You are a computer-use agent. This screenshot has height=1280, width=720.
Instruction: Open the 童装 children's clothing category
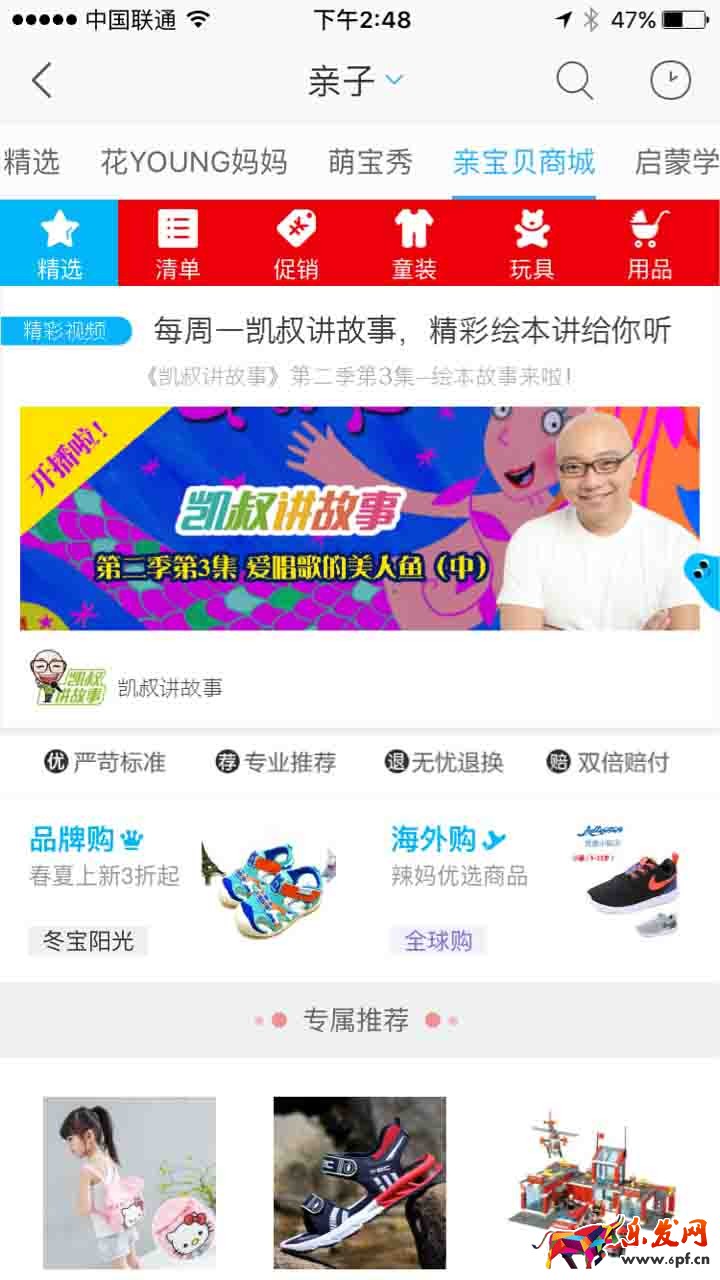(x=414, y=244)
